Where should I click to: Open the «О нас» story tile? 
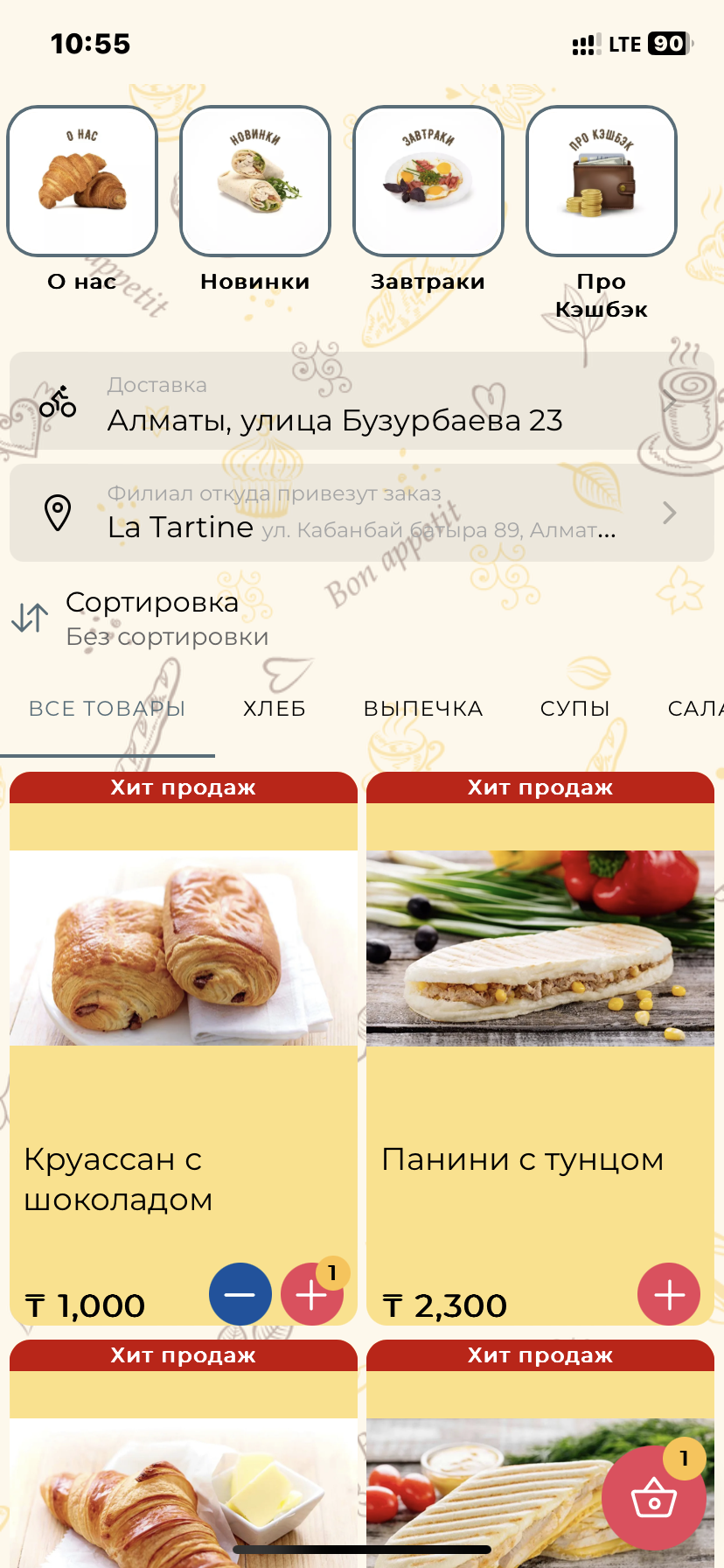(x=82, y=181)
